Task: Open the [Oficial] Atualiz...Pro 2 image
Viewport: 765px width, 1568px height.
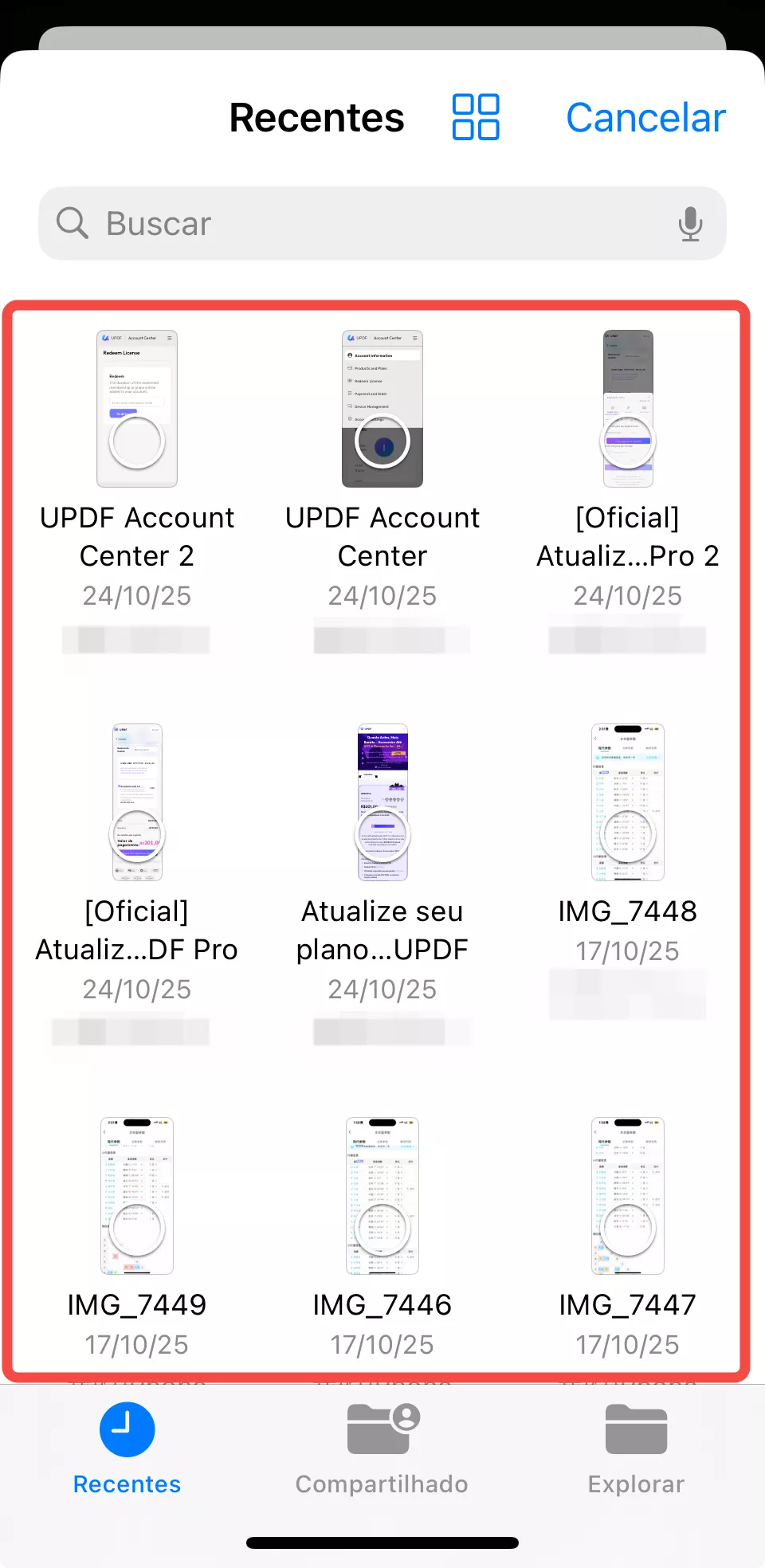Action: (627, 409)
